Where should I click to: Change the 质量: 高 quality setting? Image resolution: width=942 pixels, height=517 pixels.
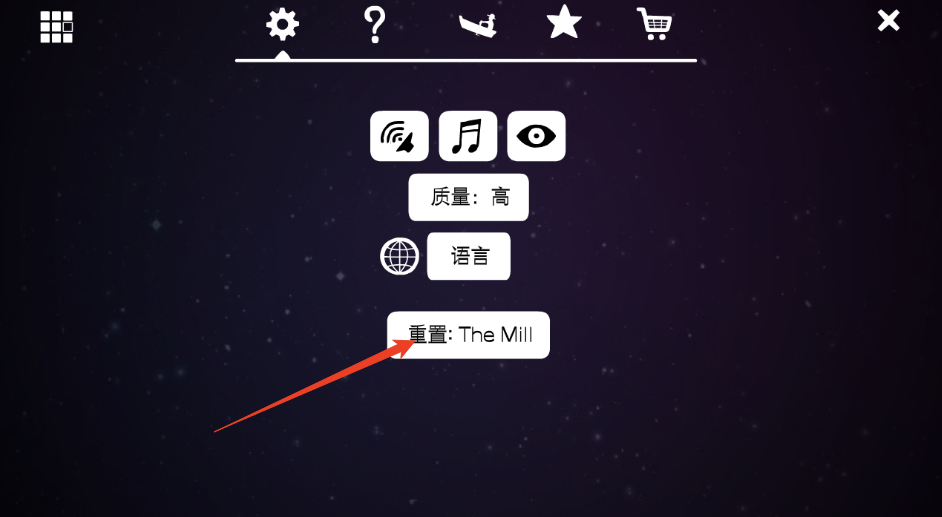tap(468, 197)
